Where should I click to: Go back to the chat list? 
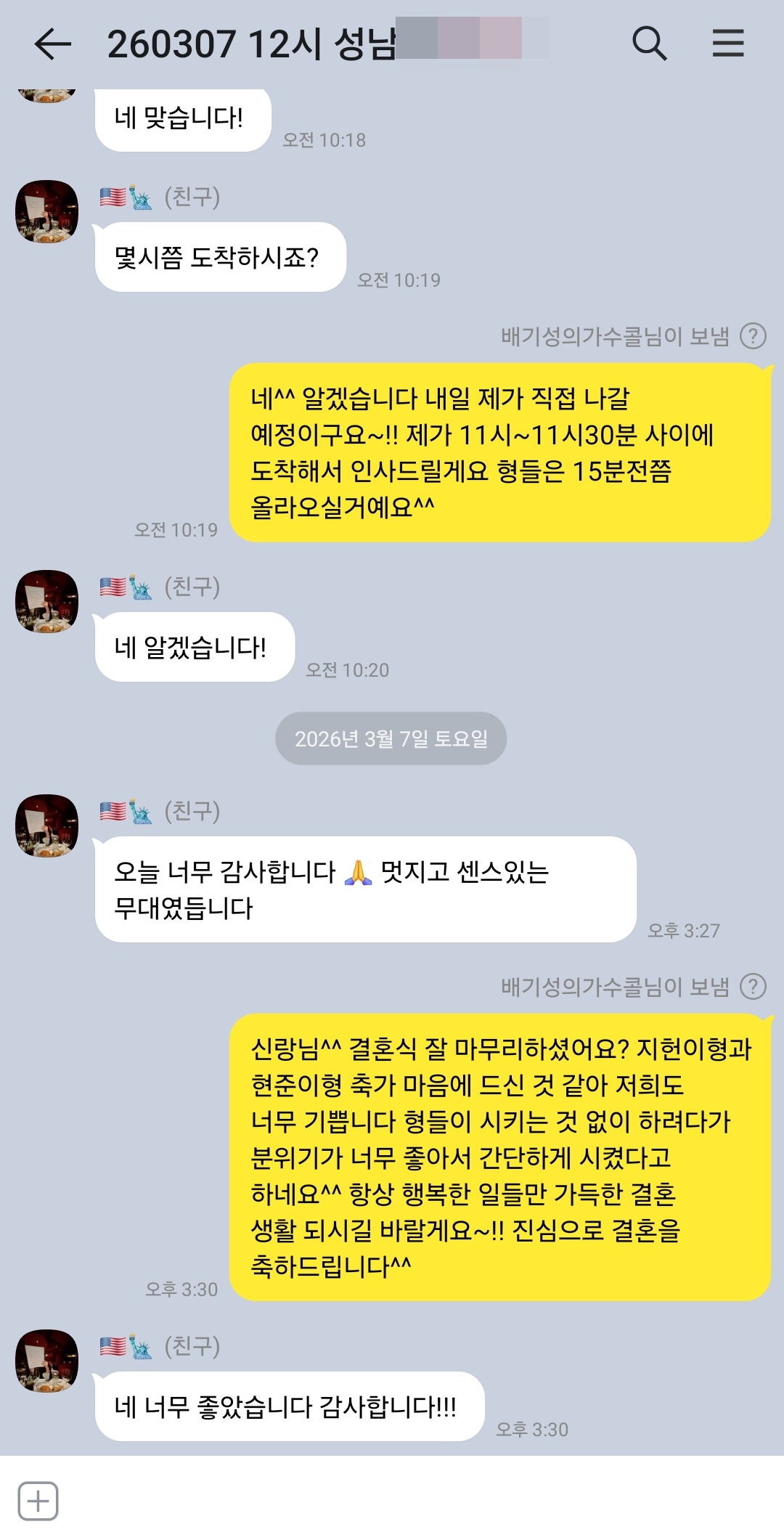(x=52, y=44)
